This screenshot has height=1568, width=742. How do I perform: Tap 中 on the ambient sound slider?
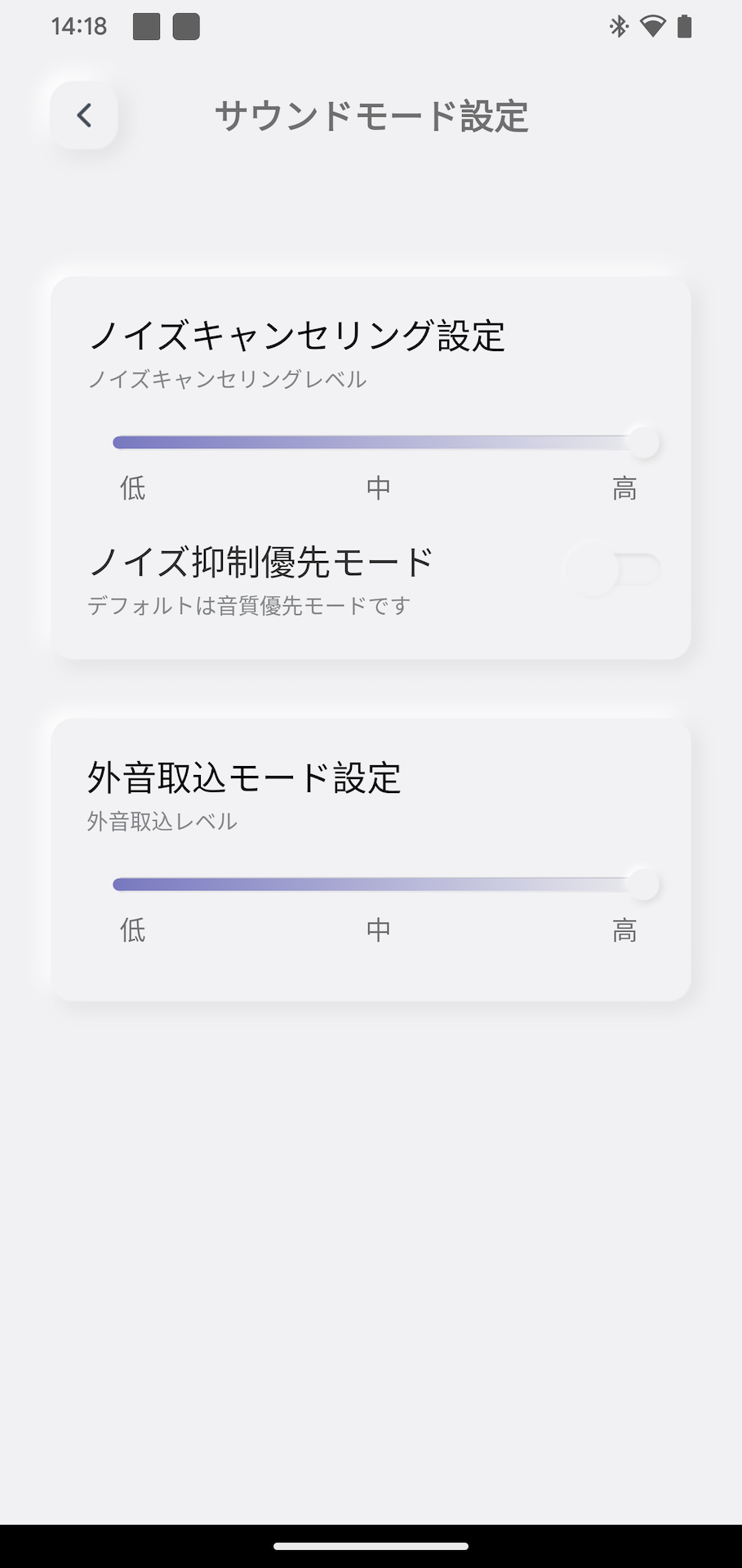[376, 929]
